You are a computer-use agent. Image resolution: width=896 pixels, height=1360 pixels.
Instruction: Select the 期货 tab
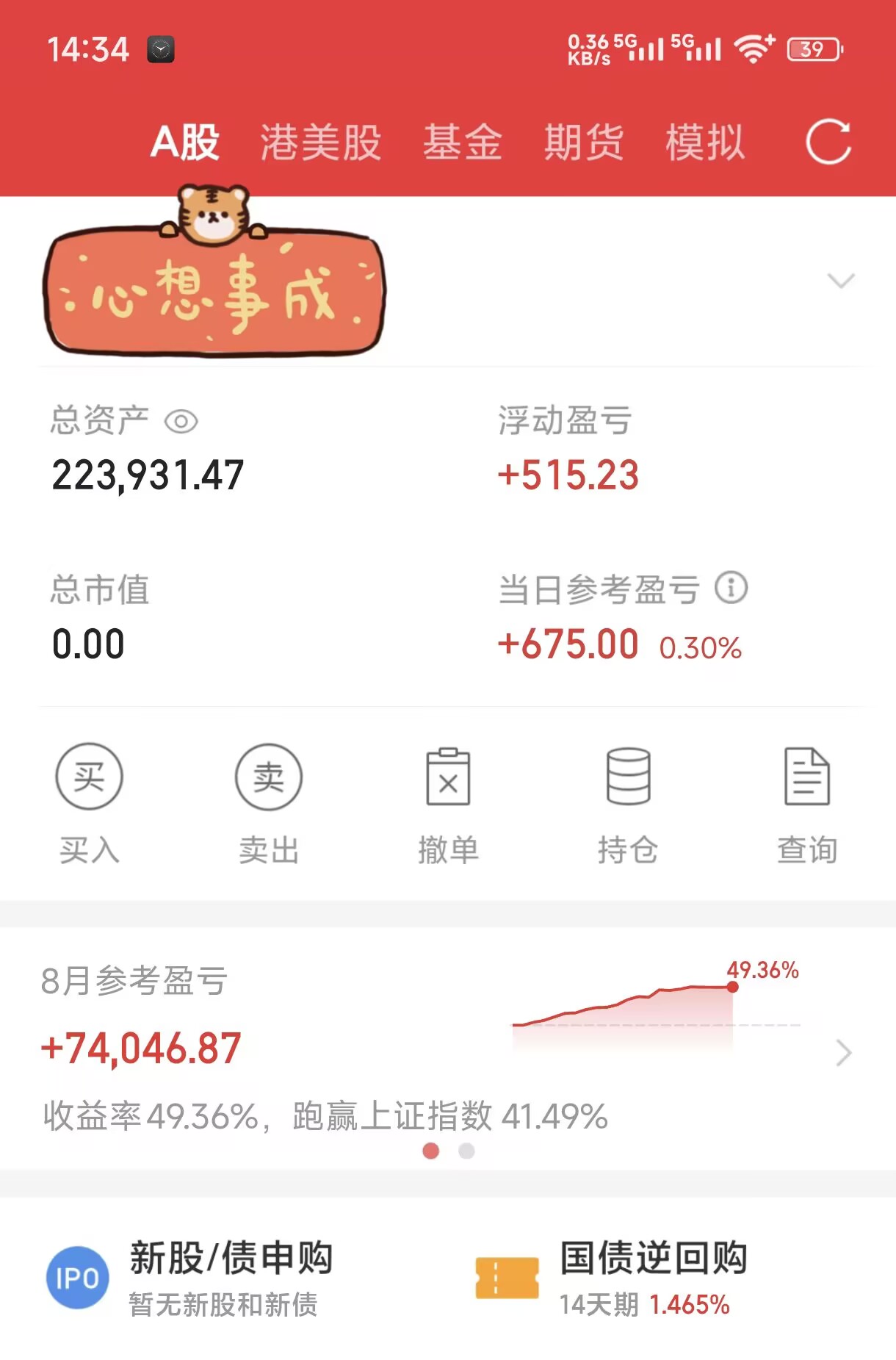coord(583,142)
